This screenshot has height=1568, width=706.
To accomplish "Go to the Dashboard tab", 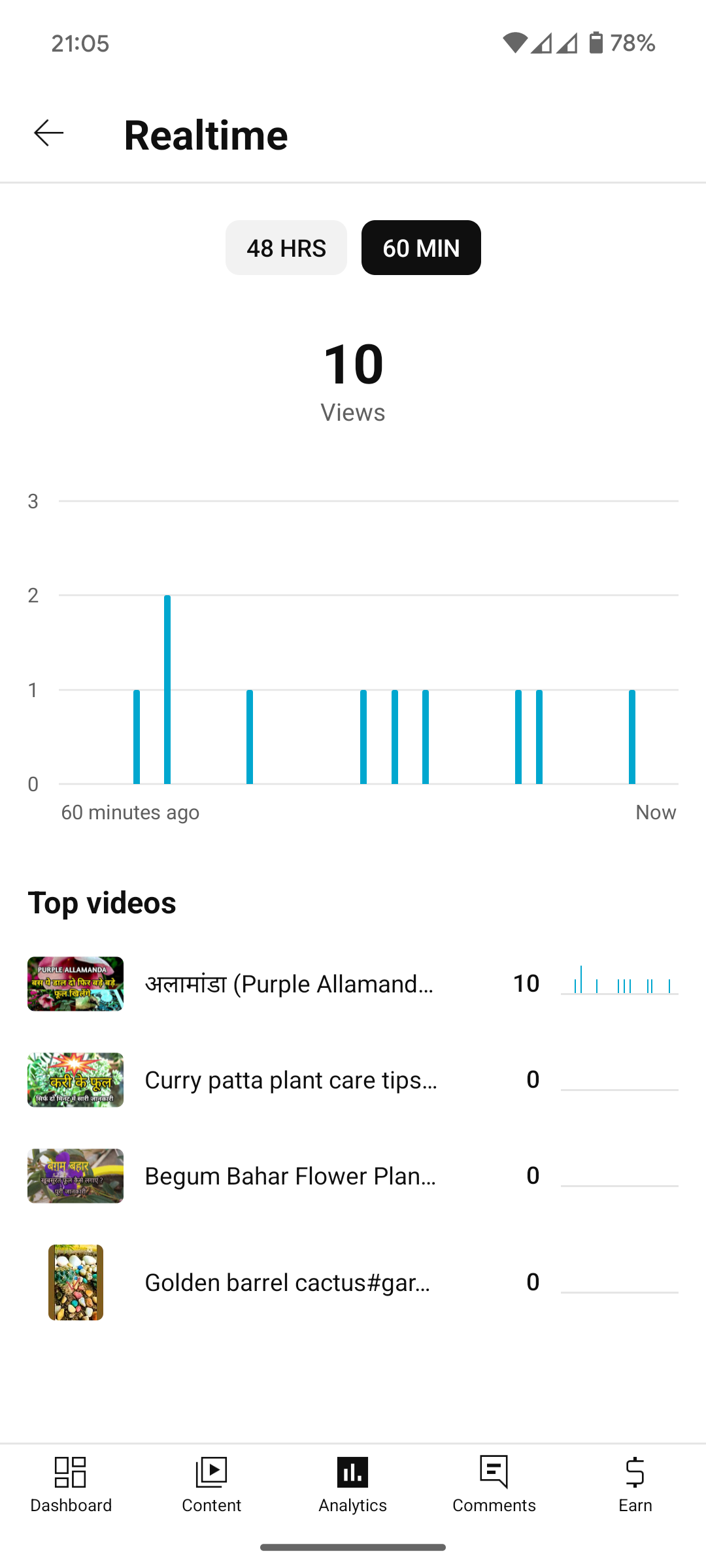I will click(71, 1484).
